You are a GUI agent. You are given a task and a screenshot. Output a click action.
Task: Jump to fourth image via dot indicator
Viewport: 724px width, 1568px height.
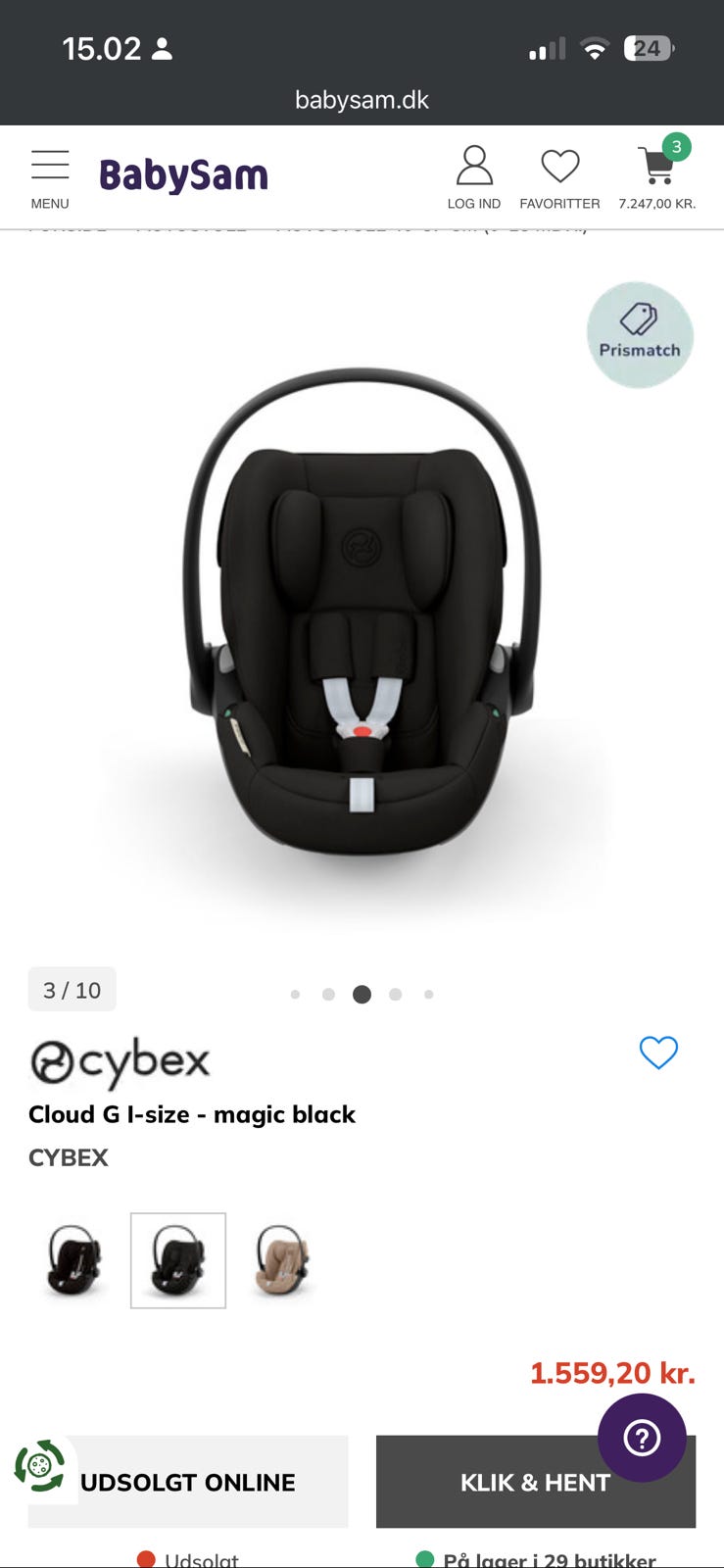click(x=395, y=994)
